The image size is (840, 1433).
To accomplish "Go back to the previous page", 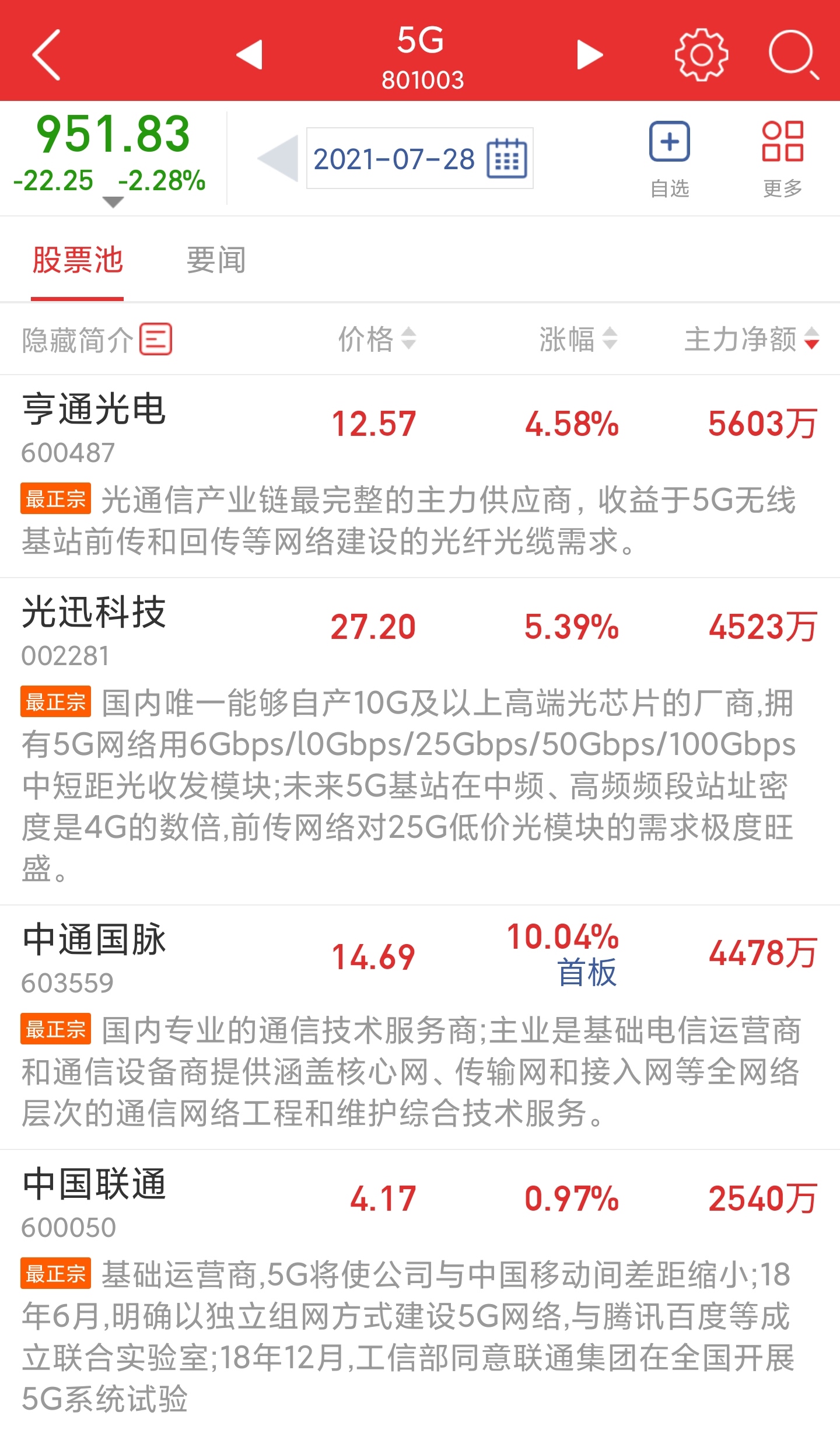I will click(47, 54).
